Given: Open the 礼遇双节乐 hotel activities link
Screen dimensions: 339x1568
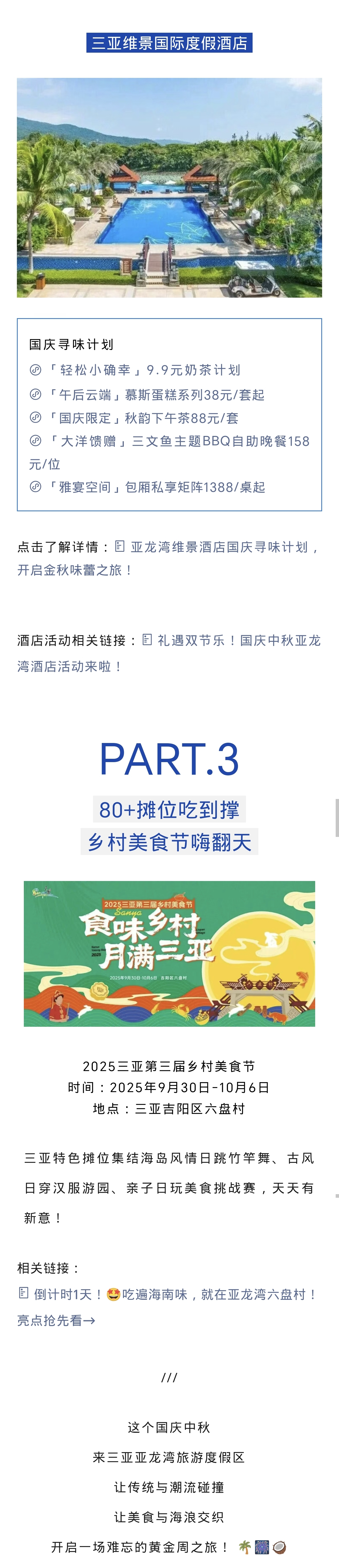Looking at the screenshot, I should pyautogui.click(x=237, y=640).
